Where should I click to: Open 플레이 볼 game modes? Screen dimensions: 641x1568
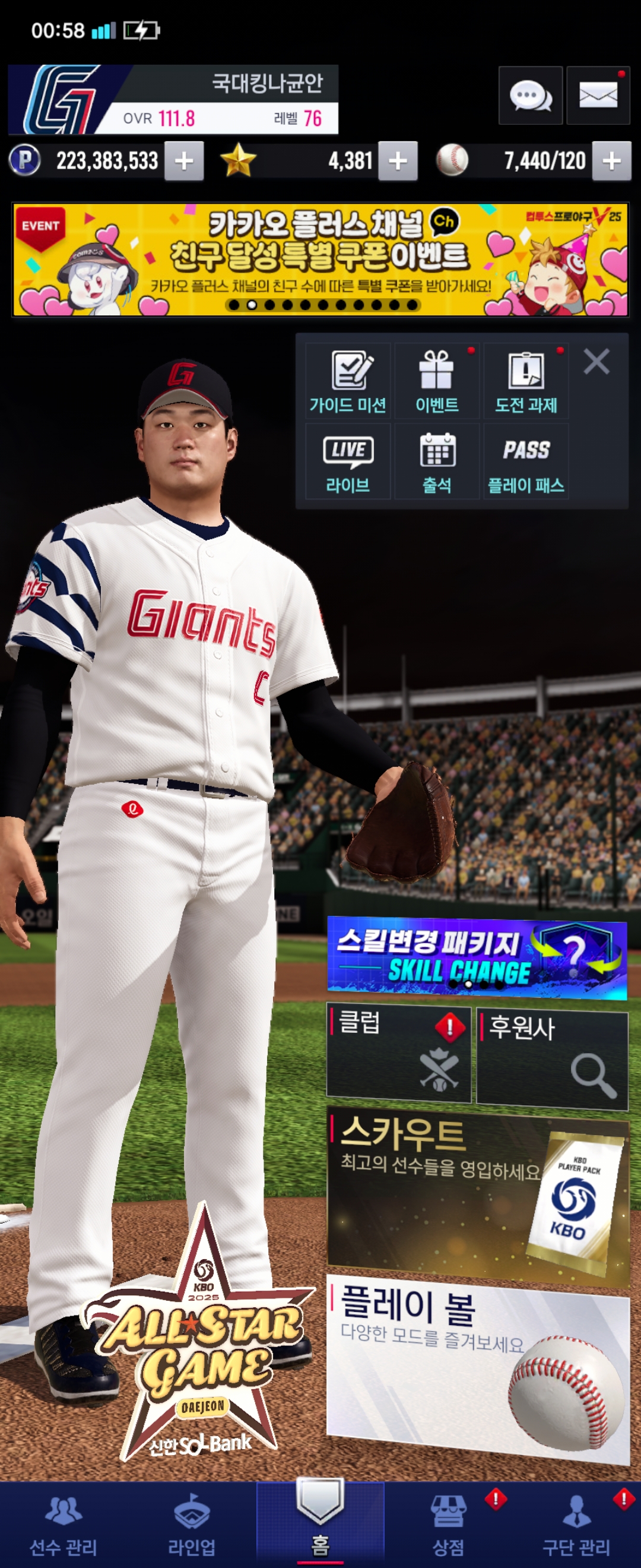click(x=477, y=1368)
